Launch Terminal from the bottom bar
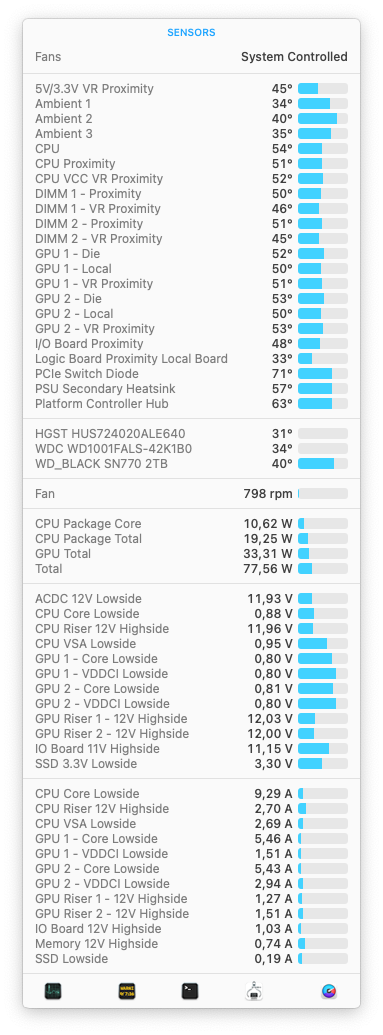Screen dimensions: 383x1035 pyautogui.click(x=190, y=991)
